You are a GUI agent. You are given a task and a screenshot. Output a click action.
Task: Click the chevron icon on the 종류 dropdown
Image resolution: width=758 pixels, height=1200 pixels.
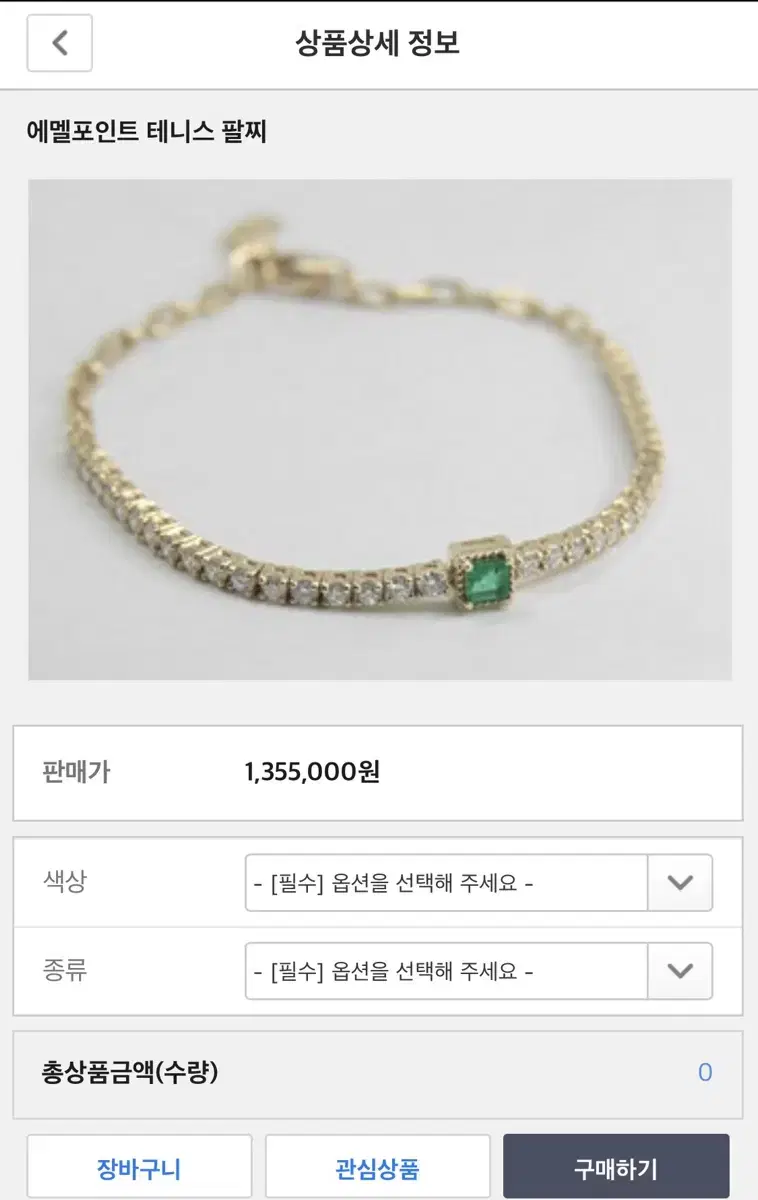[x=679, y=971]
